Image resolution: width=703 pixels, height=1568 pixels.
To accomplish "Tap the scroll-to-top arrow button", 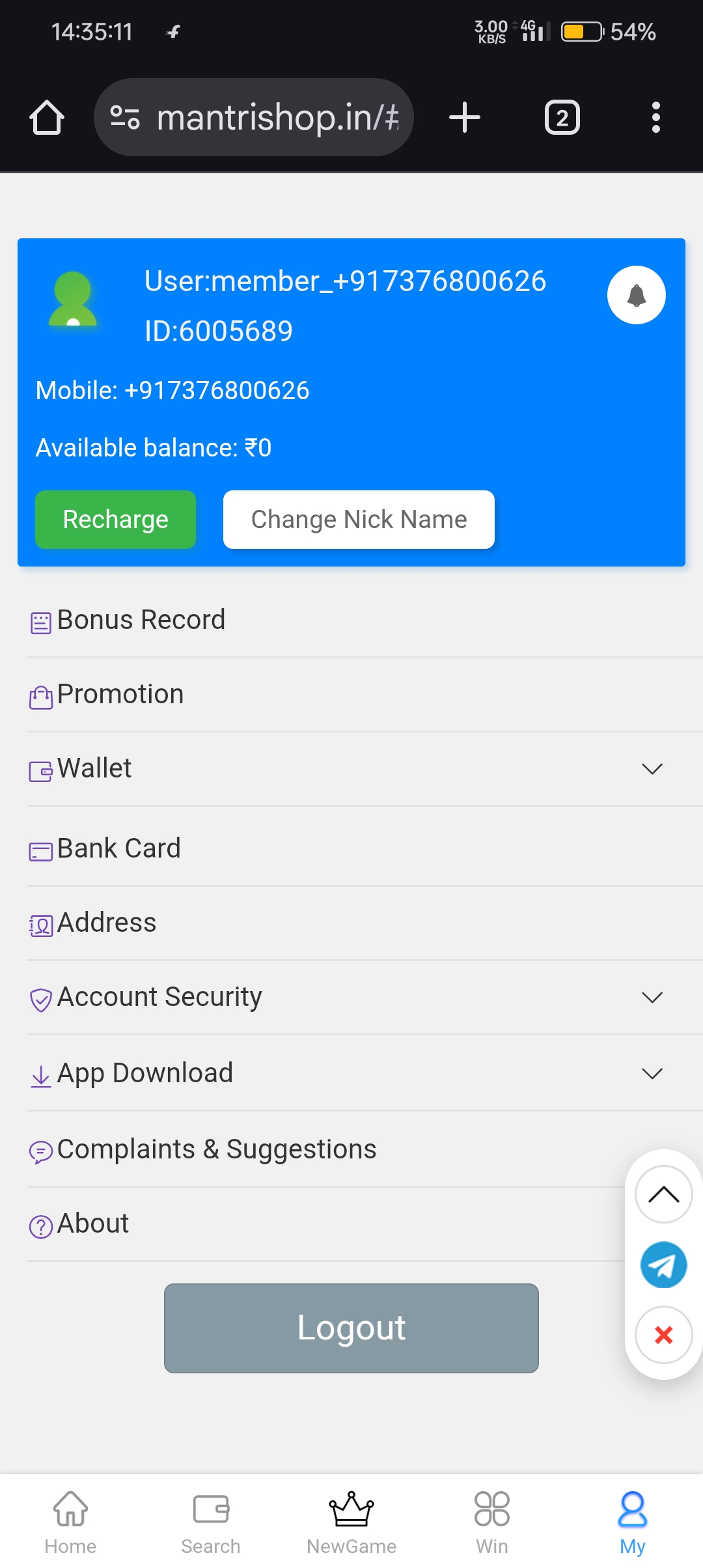I will (663, 1195).
